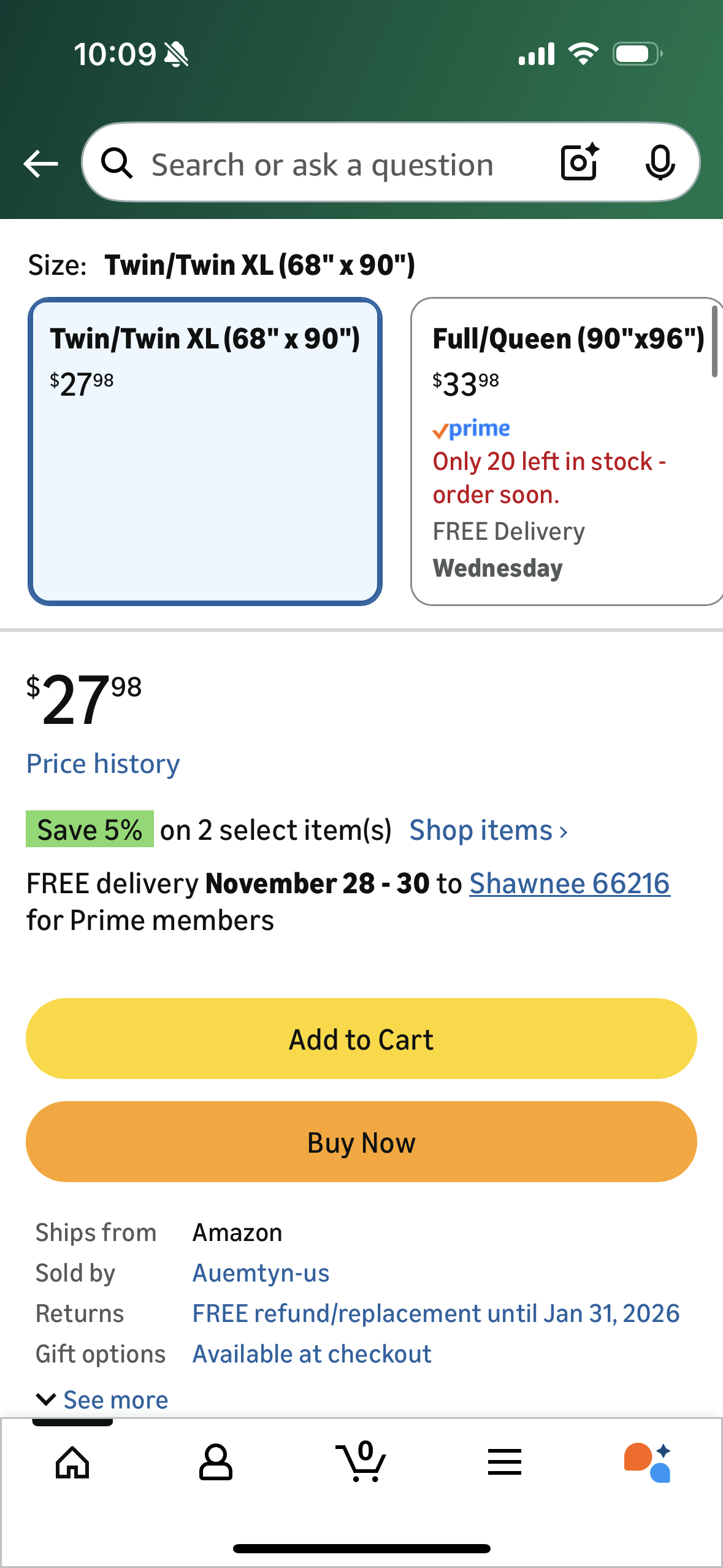Start voice search with the microphone
This screenshot has height=1568, width=723.
660,163
